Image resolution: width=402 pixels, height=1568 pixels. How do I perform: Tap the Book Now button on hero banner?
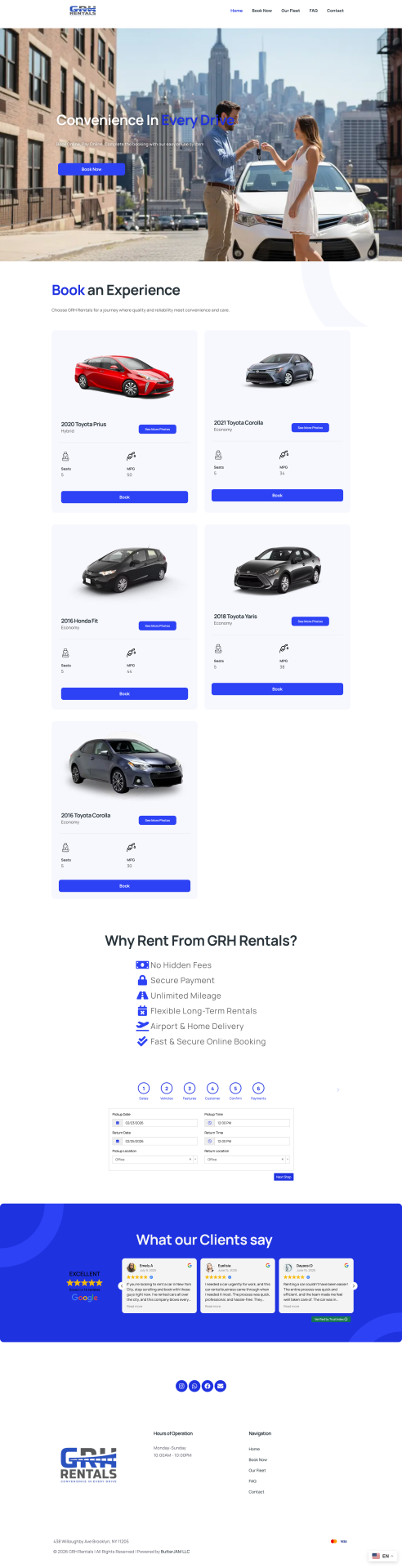[x=92, y=169]
